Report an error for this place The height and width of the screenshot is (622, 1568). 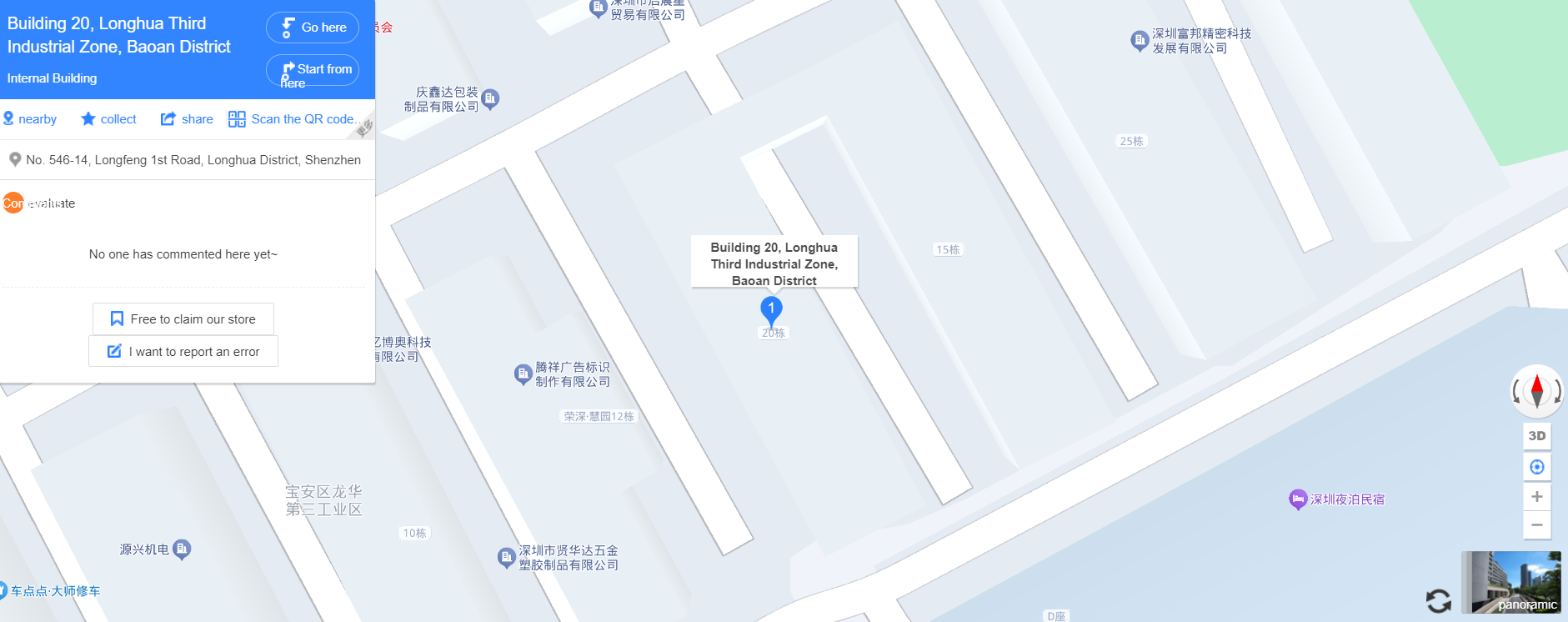(183, 351)
